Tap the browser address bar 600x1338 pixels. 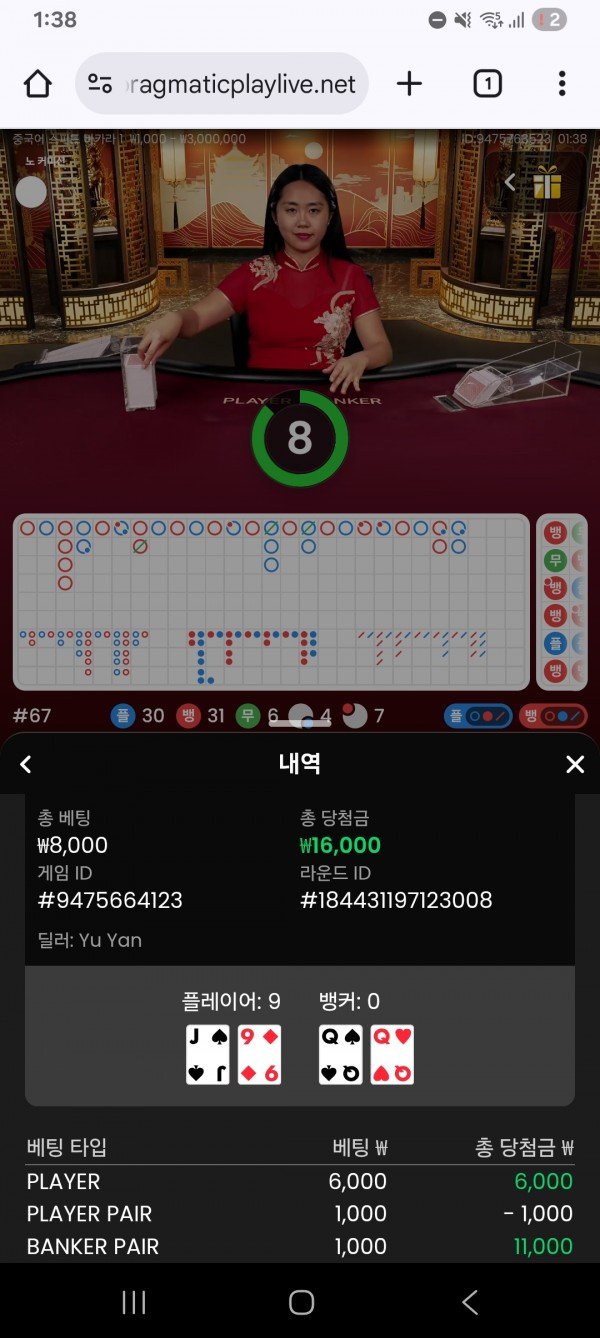222,84
